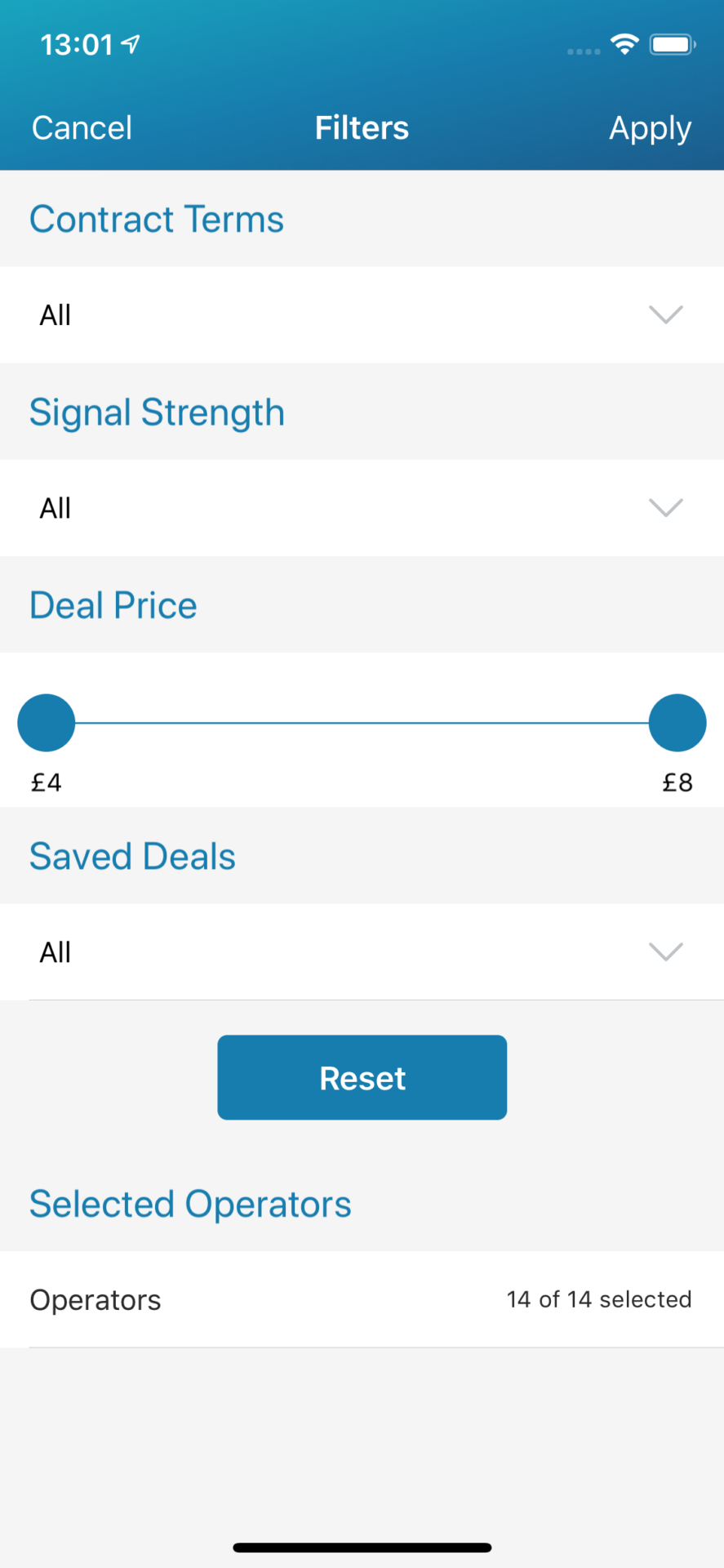The height and width of the screenshot is (1568, 724).
Task: Apply the selected filters
Action: tap(650, 129)
